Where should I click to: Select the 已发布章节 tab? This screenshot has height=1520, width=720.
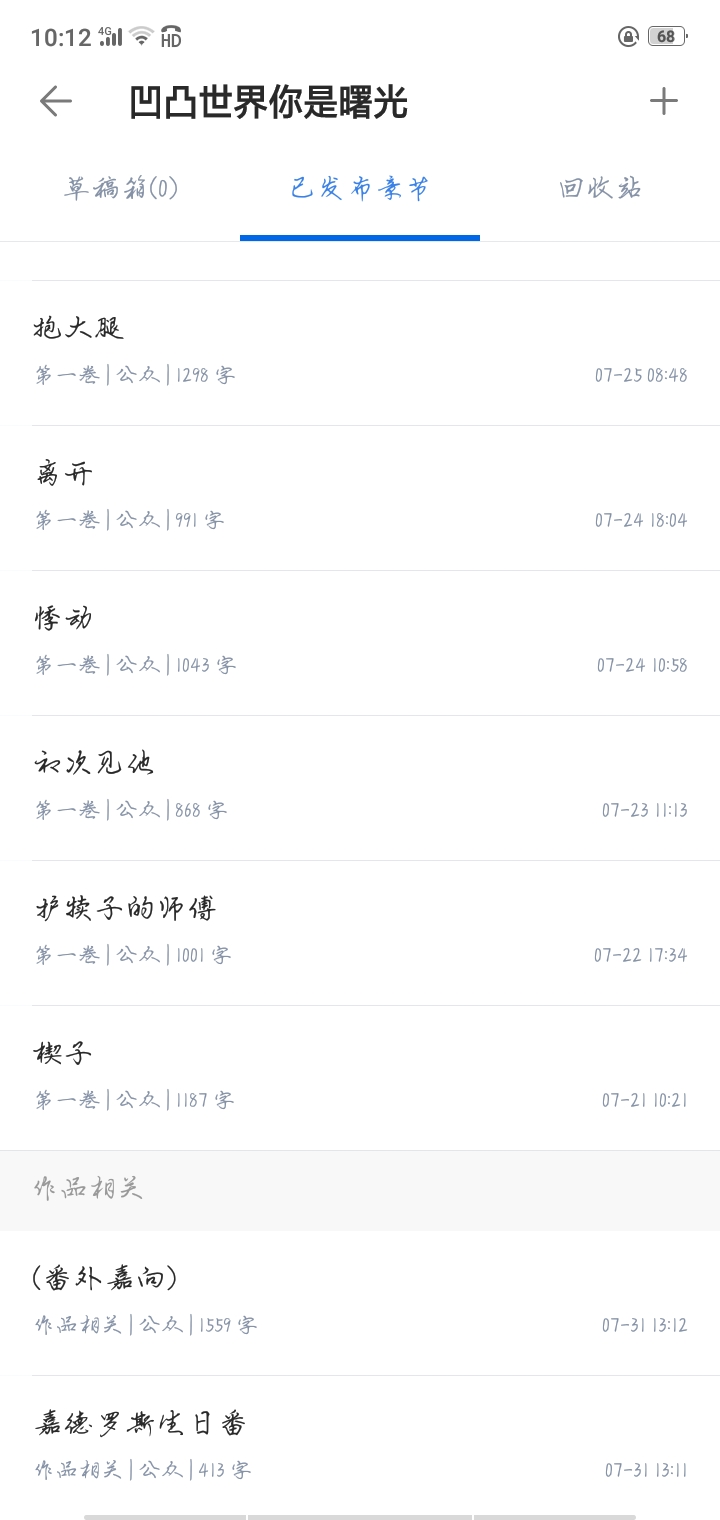tap(360, 189)
